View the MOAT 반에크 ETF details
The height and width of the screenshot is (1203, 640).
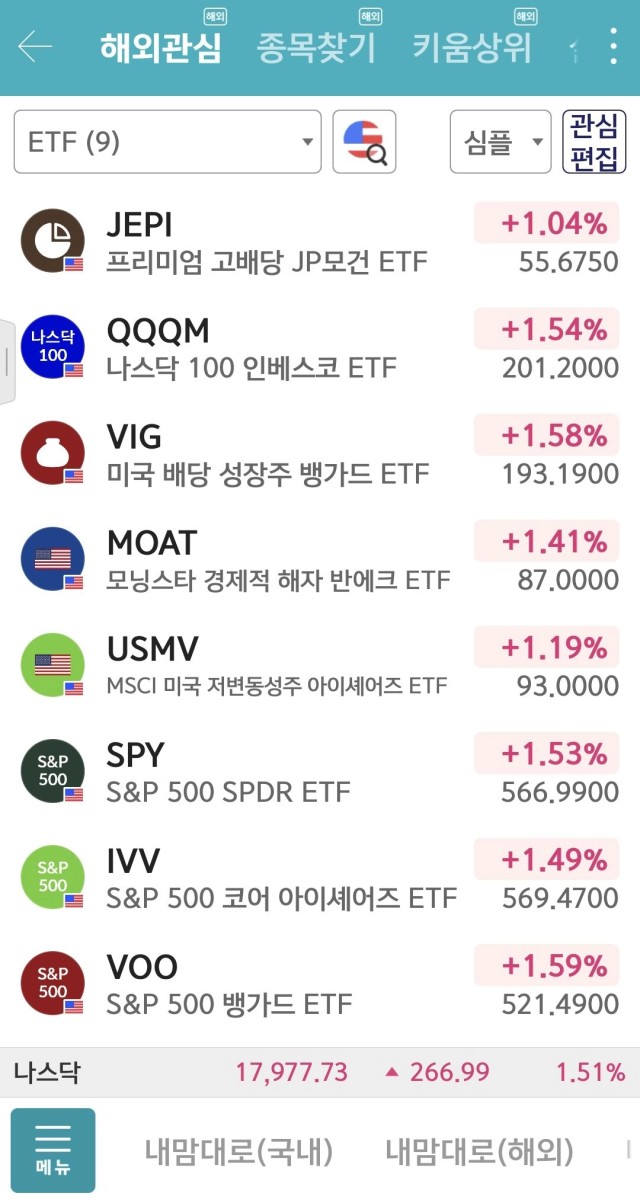click(x=320, y=558)
